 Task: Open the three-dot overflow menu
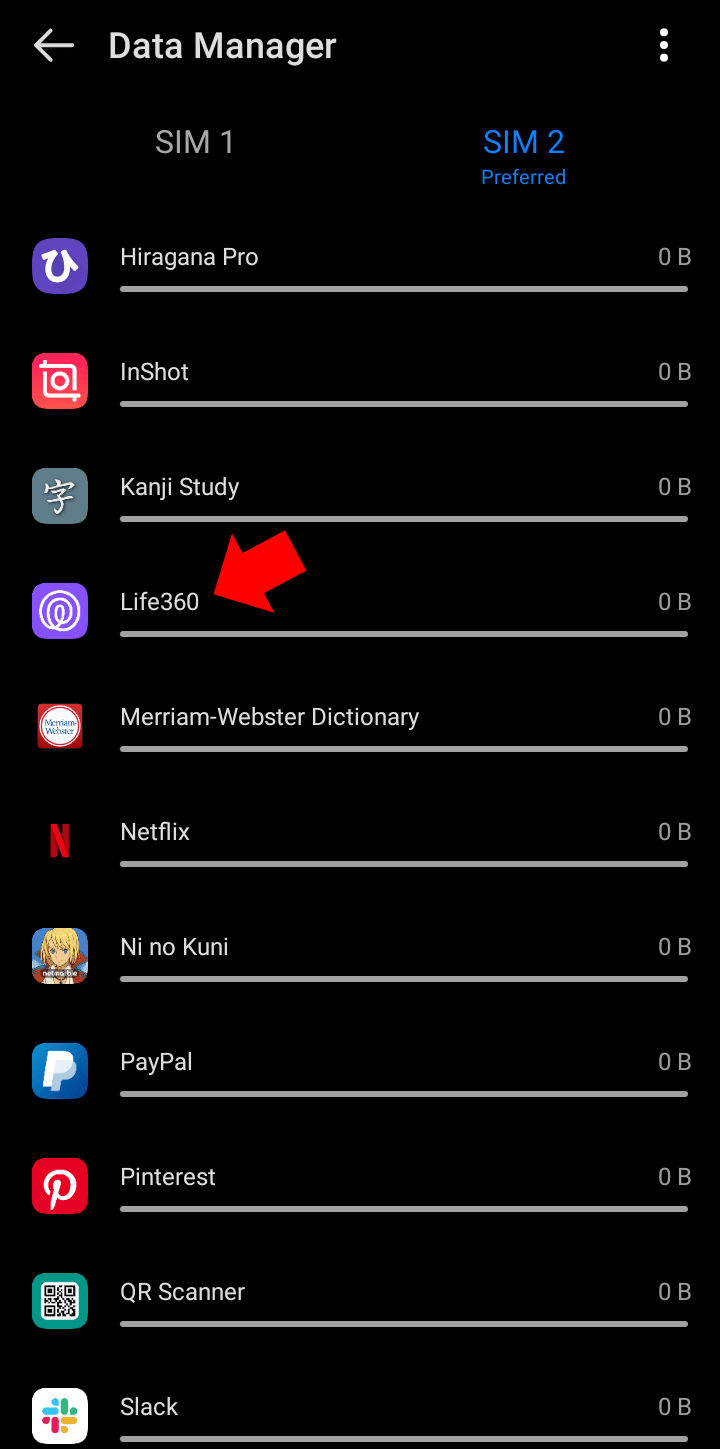[x=663, y=45]
